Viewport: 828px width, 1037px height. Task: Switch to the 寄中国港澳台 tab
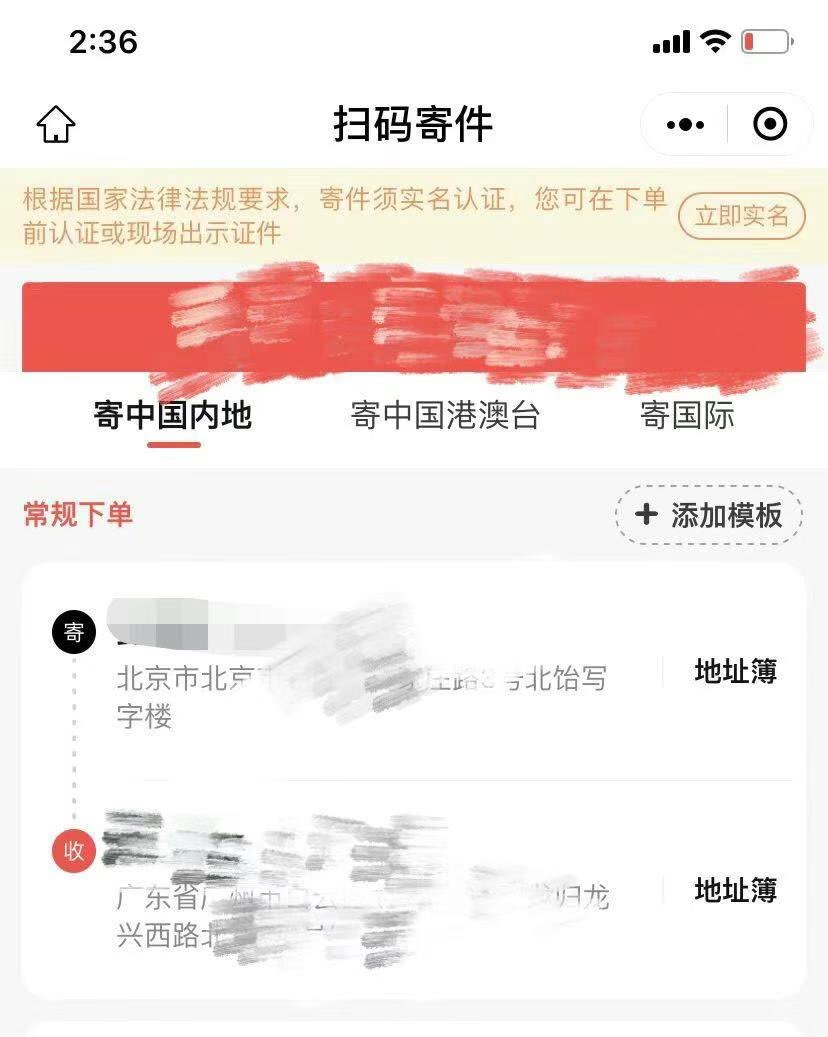[445, 415]
